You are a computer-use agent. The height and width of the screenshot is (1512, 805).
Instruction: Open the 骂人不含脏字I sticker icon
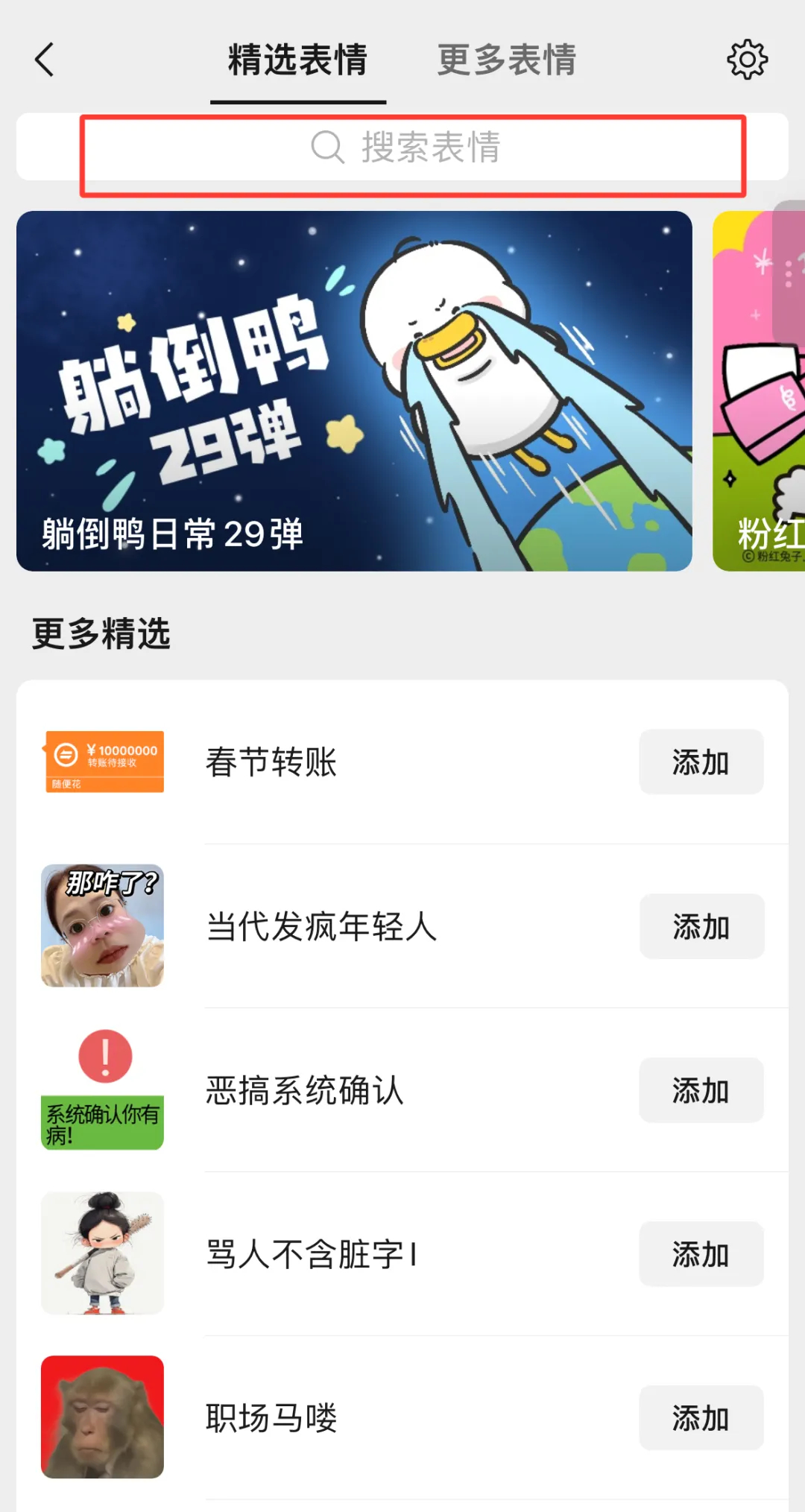(x=102, y=1254)
